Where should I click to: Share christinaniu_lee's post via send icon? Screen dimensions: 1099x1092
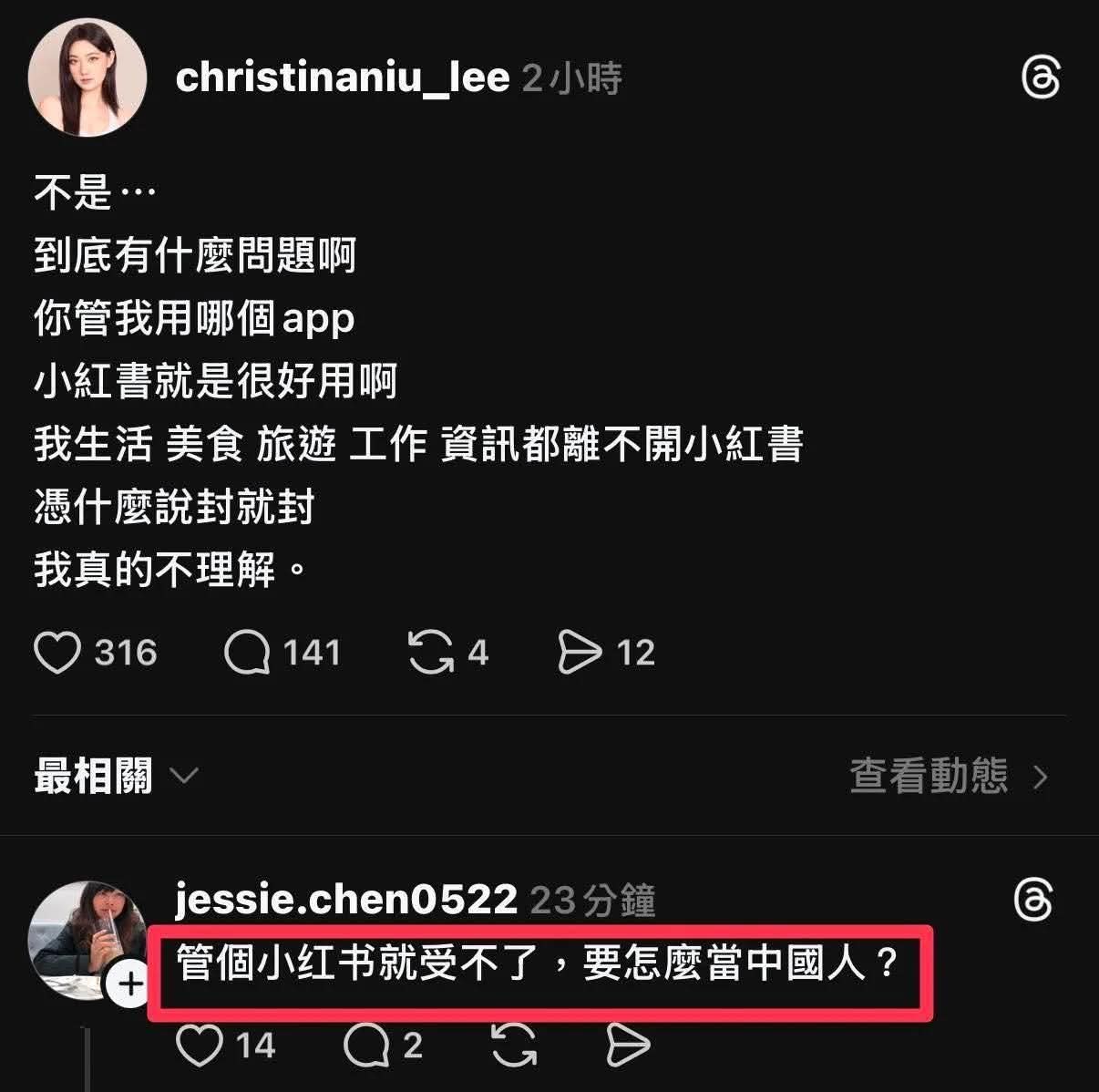(580, 653)
